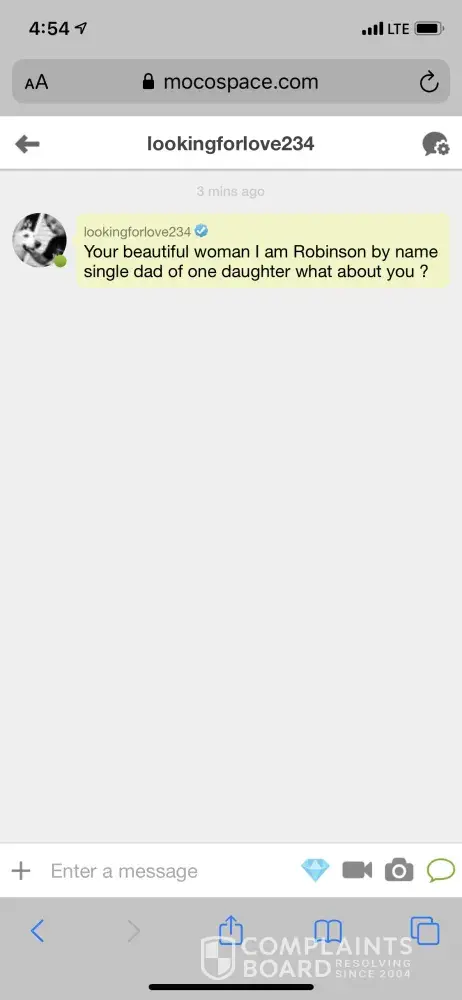Open chat settings gear bubble icon

coord(436,144)
